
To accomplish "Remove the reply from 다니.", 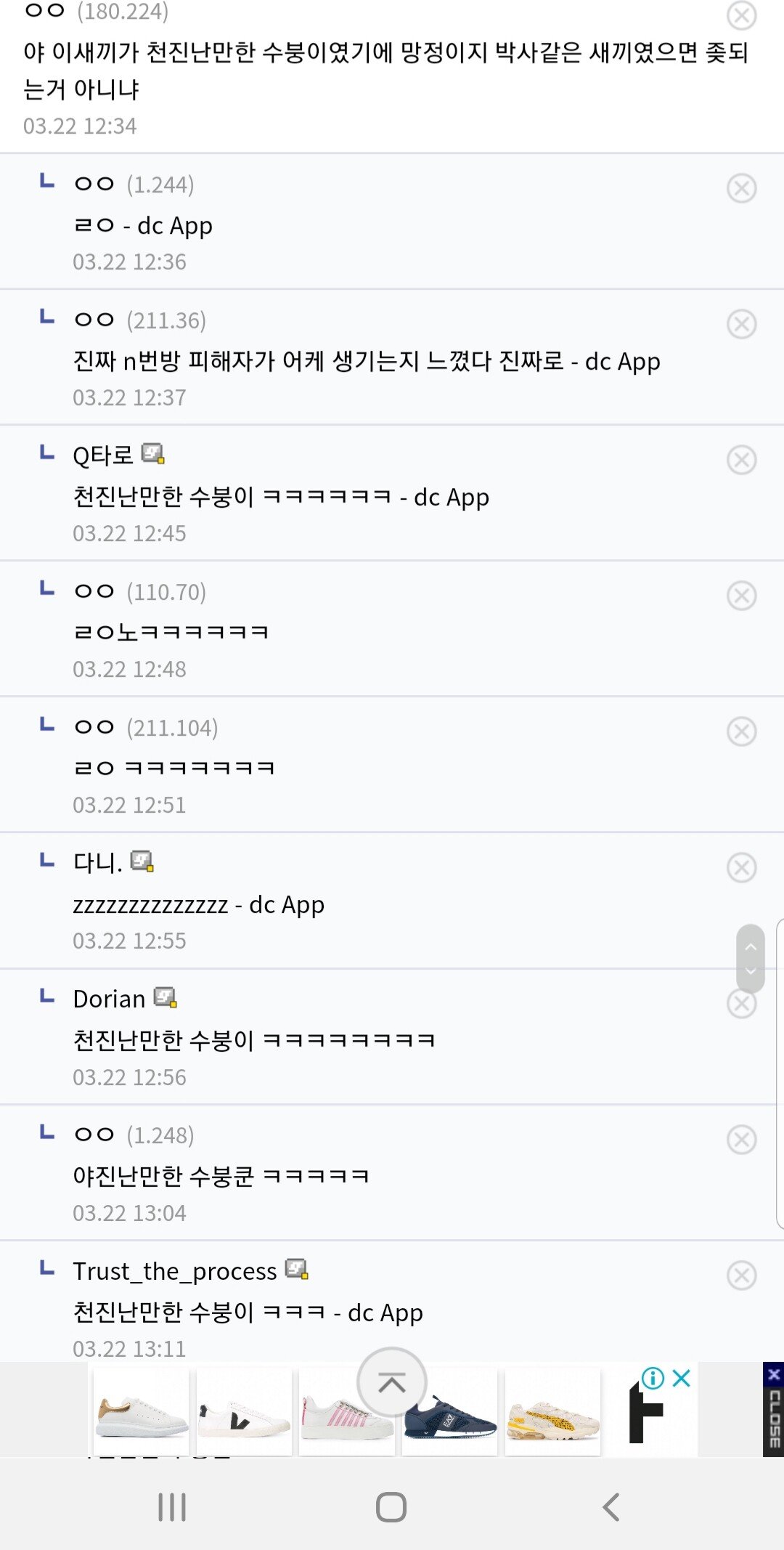I will click(x=741, y=867).
